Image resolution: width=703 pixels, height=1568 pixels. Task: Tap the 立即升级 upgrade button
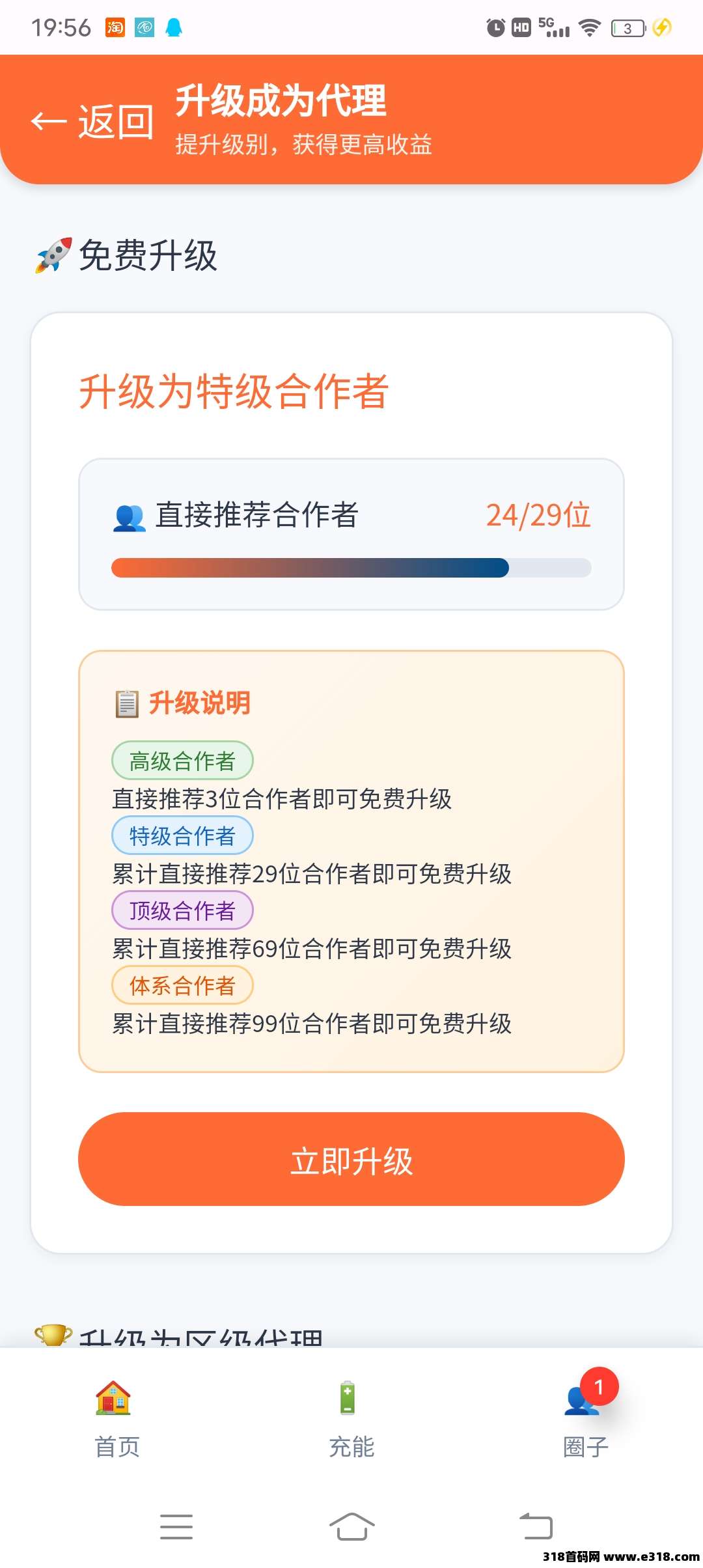click(351, 1159)
